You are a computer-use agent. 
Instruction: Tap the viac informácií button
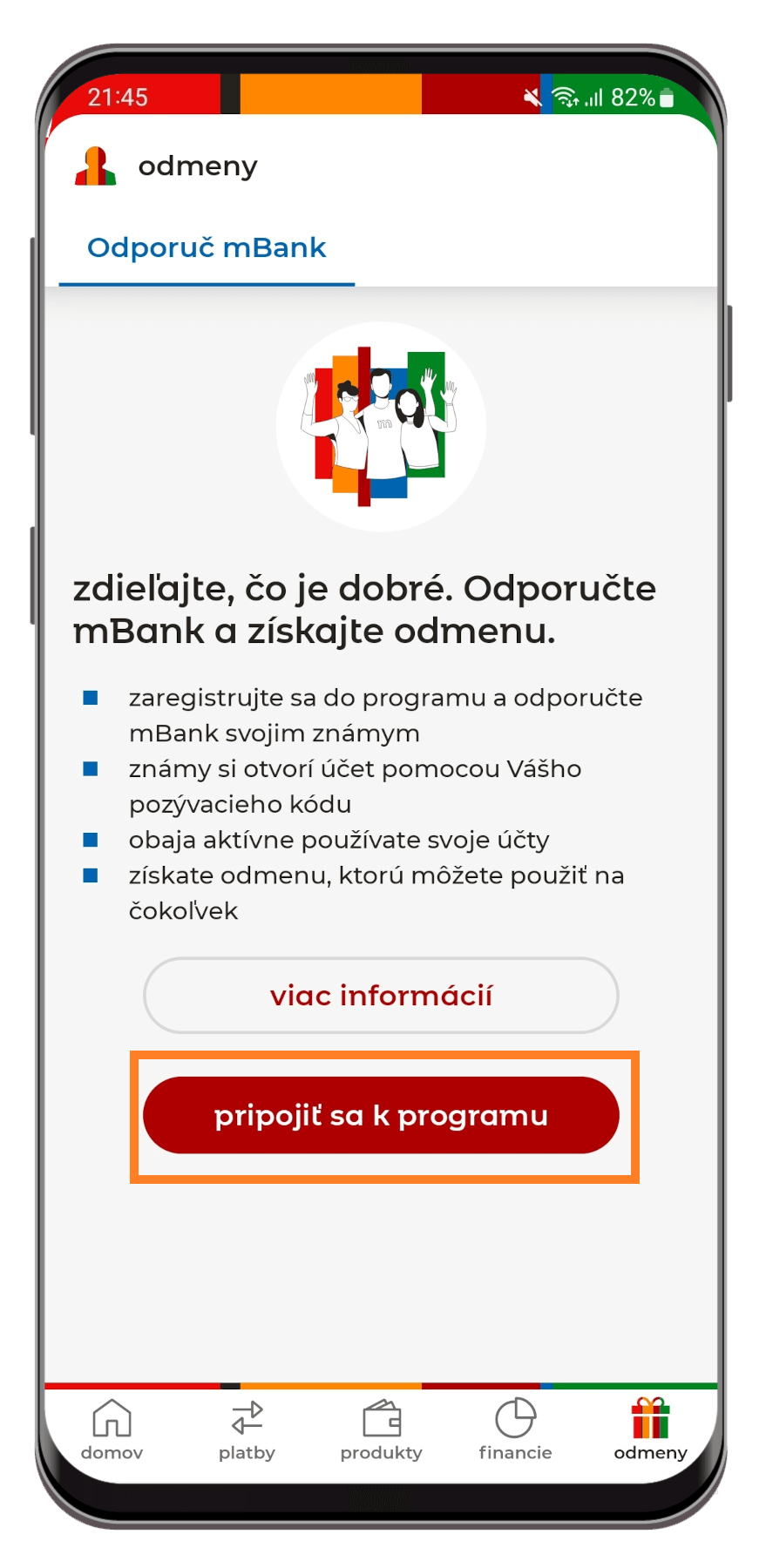tap(381, 996)
